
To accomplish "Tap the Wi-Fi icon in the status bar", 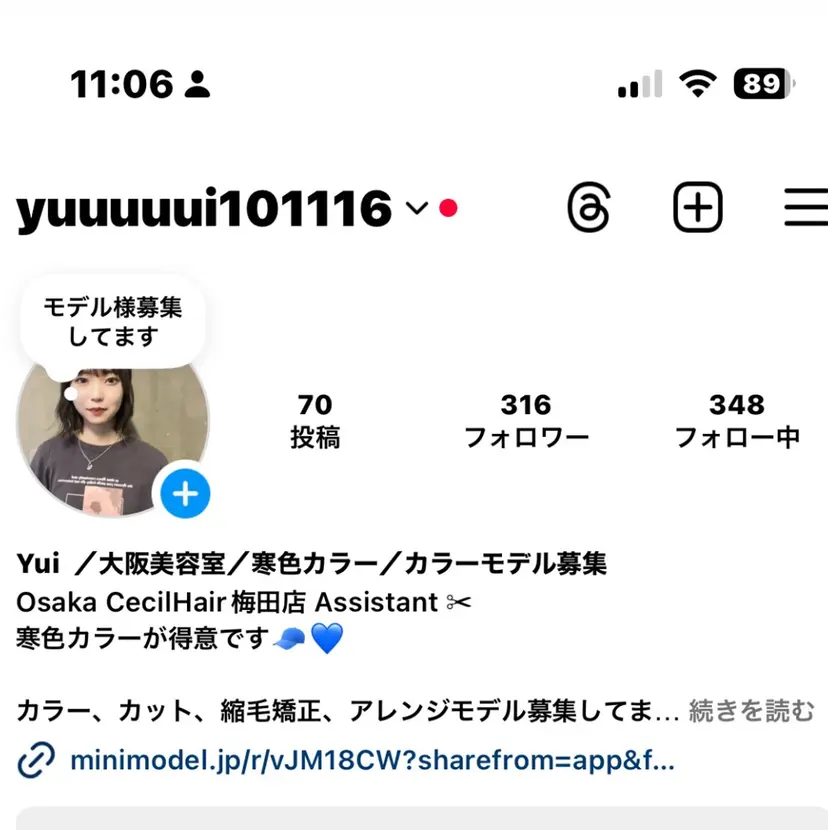I will (x=697, y=84).
